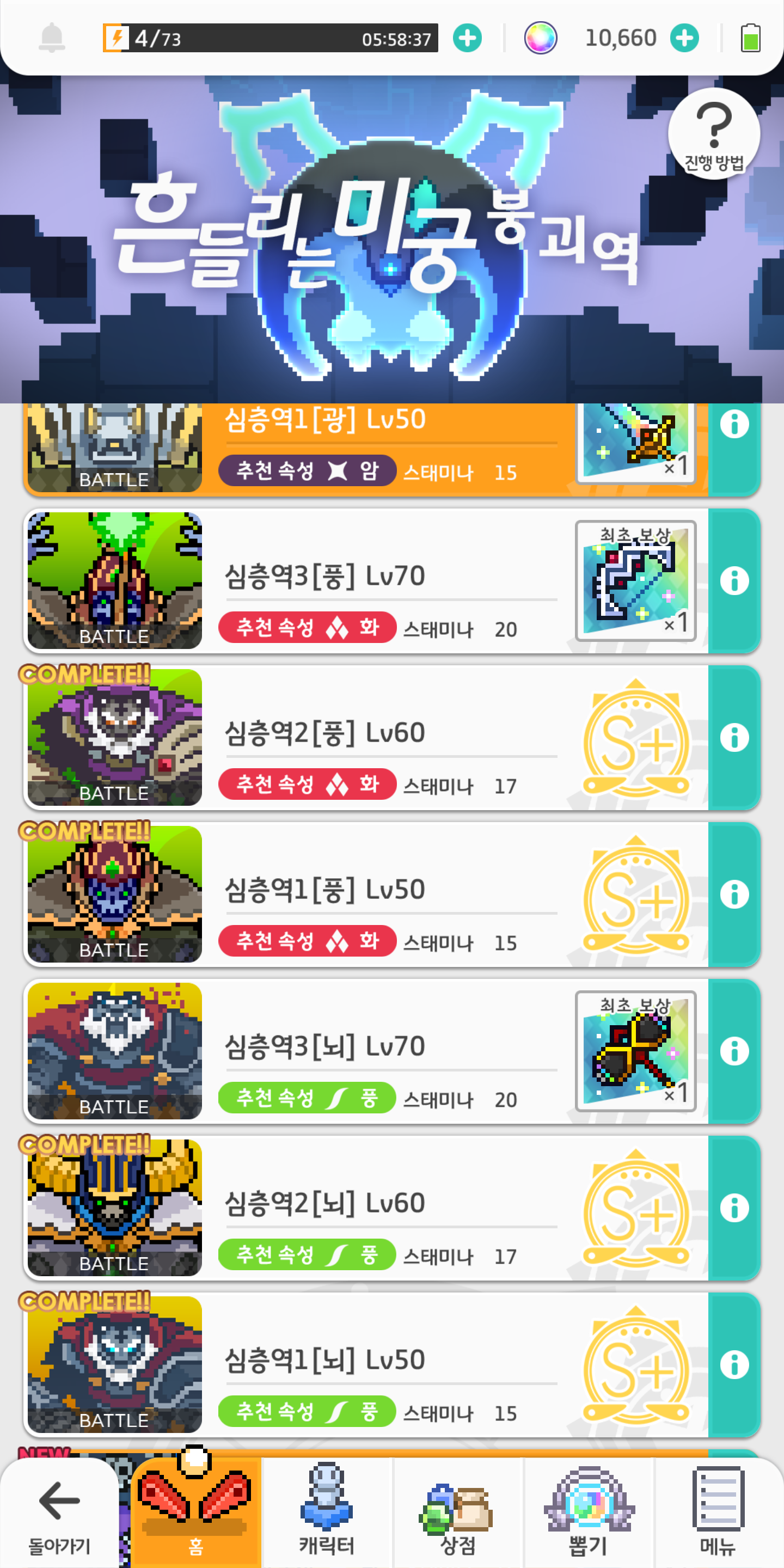Open info for 심층역3[뇌] Lv70
784x1568 pixels.
(x=734, y=1051)
